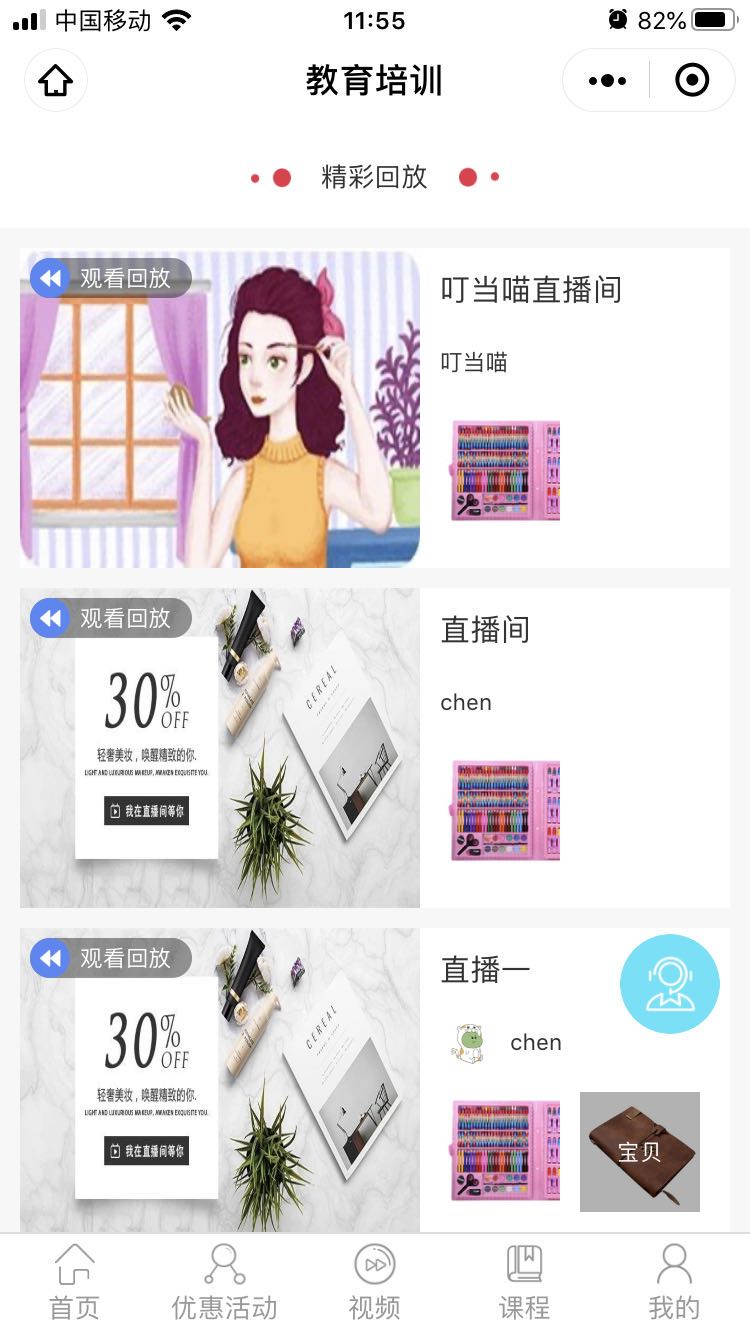Switch to the 视频 tab

374,1283
